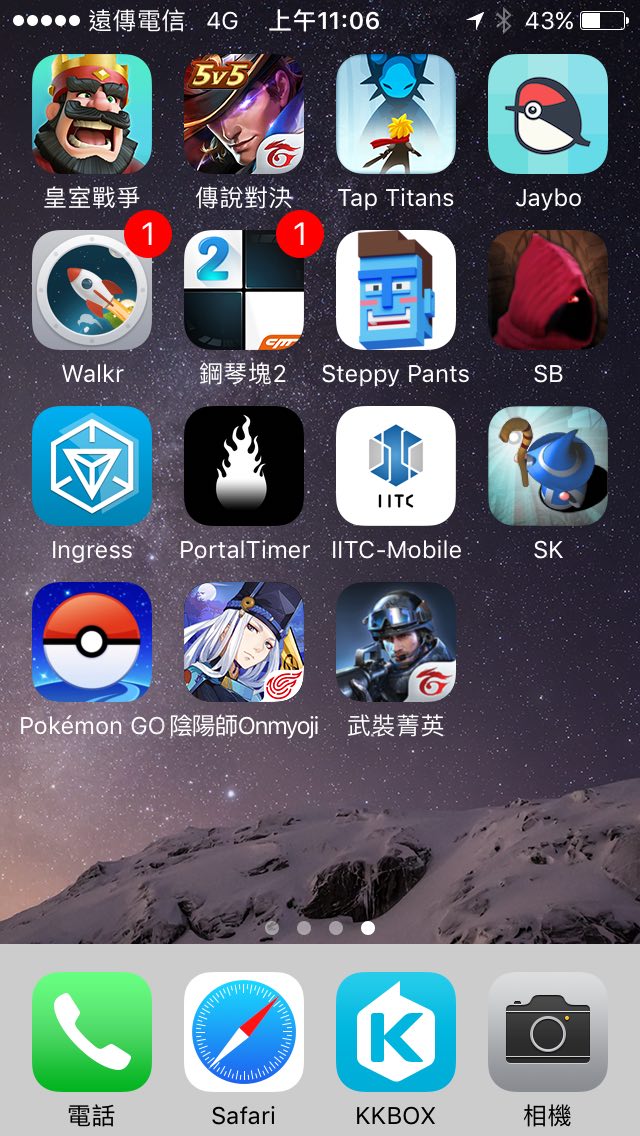Open the 電話 phone app
The image size is (640, 1136).
[92, 1032]
